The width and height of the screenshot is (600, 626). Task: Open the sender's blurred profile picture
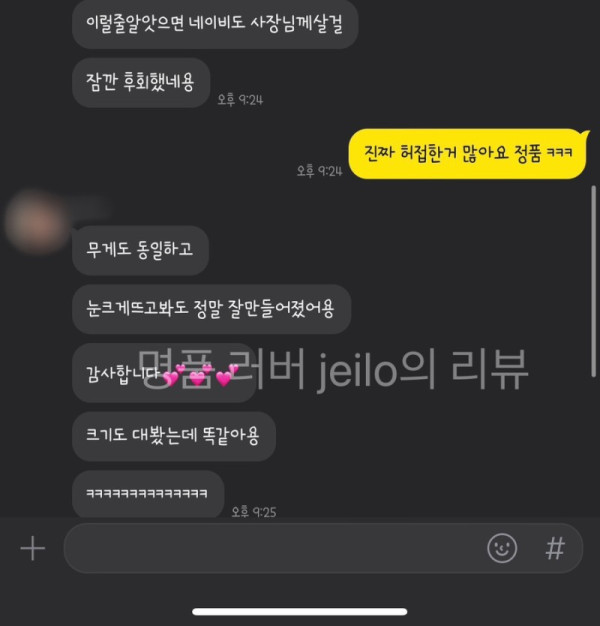tap(36, 221)
